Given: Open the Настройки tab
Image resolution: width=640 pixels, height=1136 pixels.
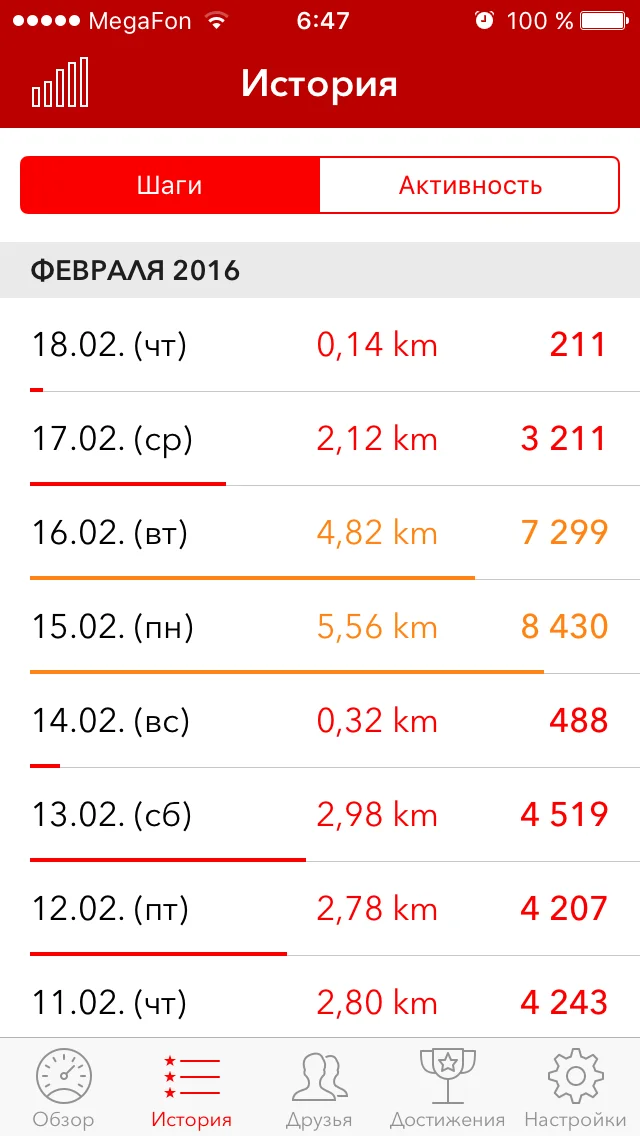Looking at the screenshot, I should (575, 1088).
